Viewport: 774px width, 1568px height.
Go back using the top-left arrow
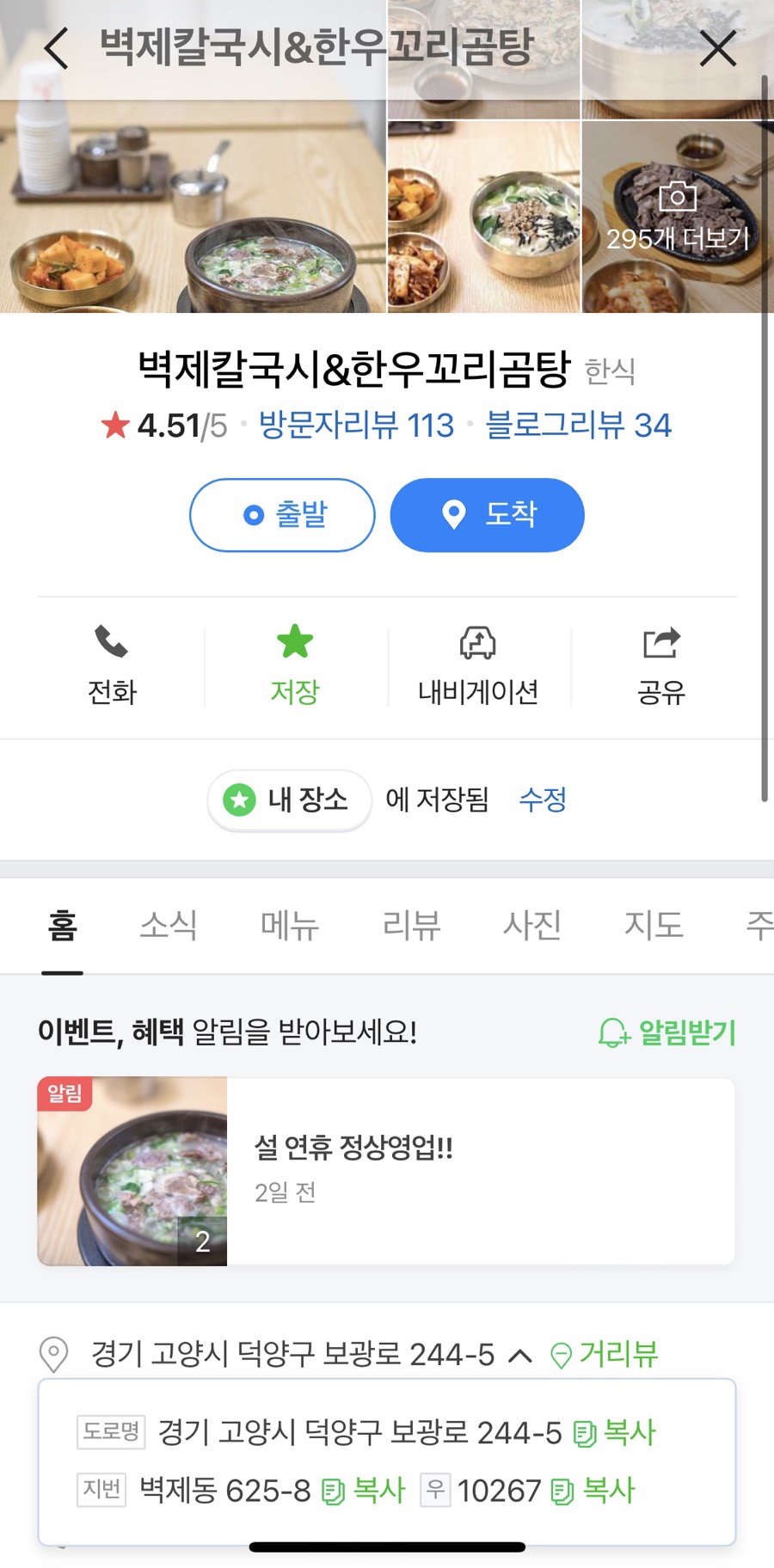click(57, 48)
